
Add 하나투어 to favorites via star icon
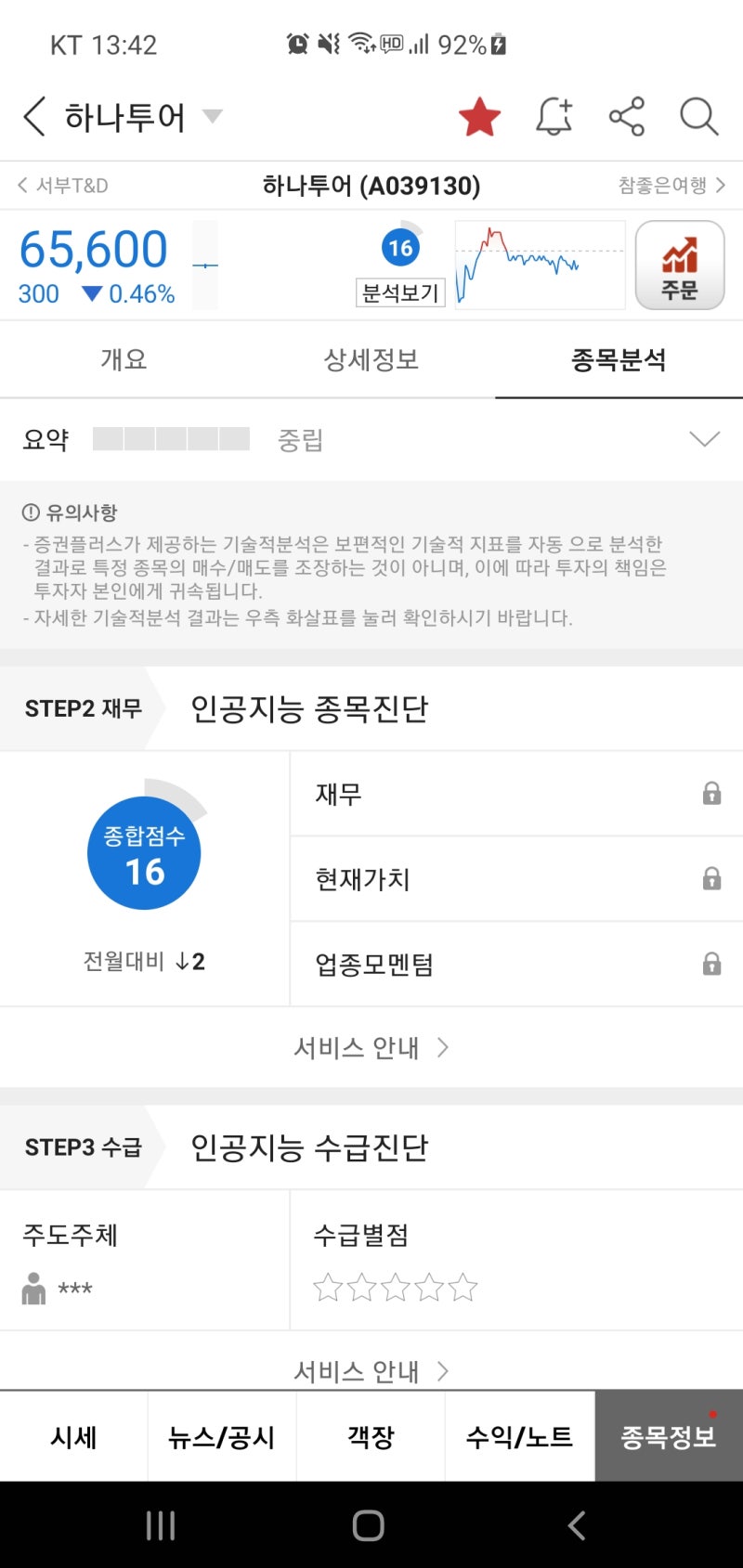coord(479,116)
